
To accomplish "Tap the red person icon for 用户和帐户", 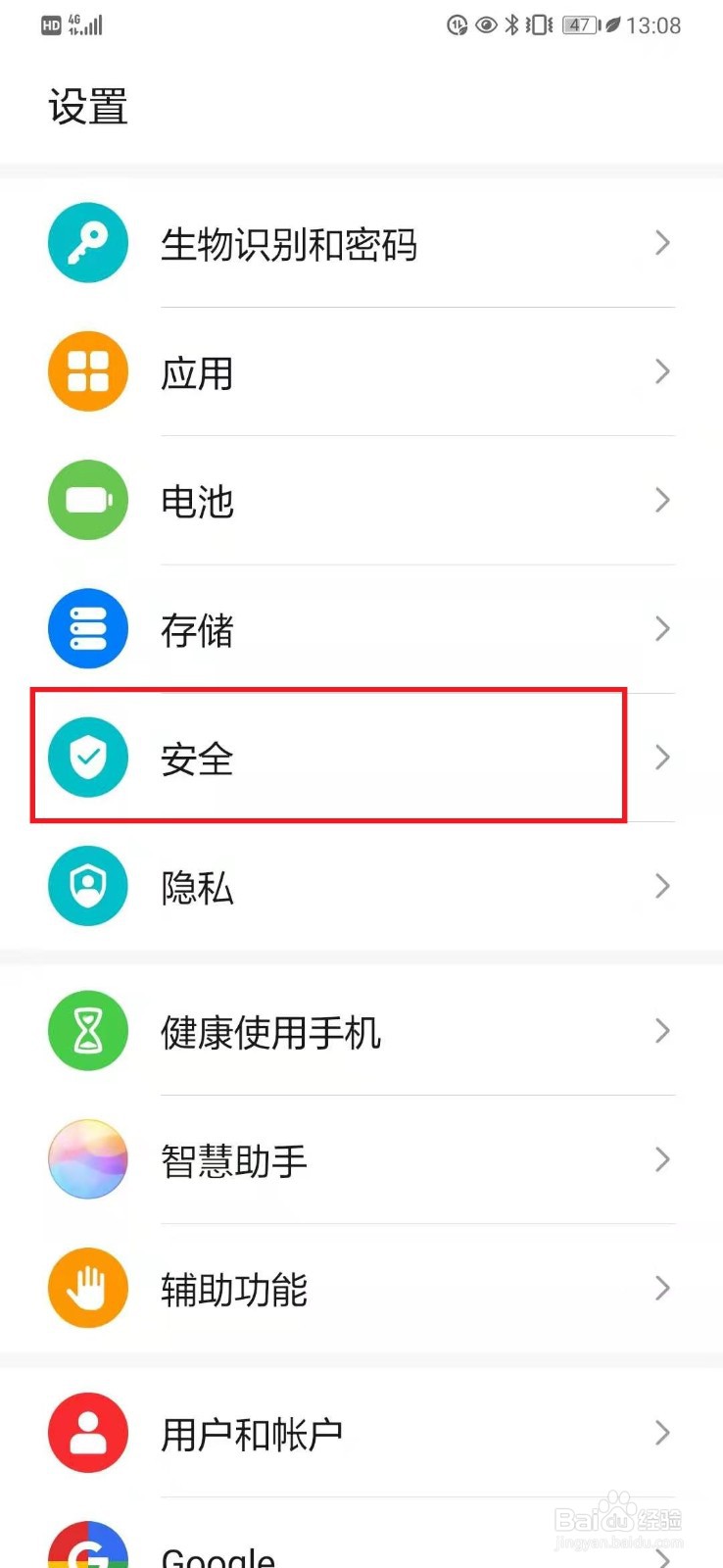I will tap(88, 1432).
